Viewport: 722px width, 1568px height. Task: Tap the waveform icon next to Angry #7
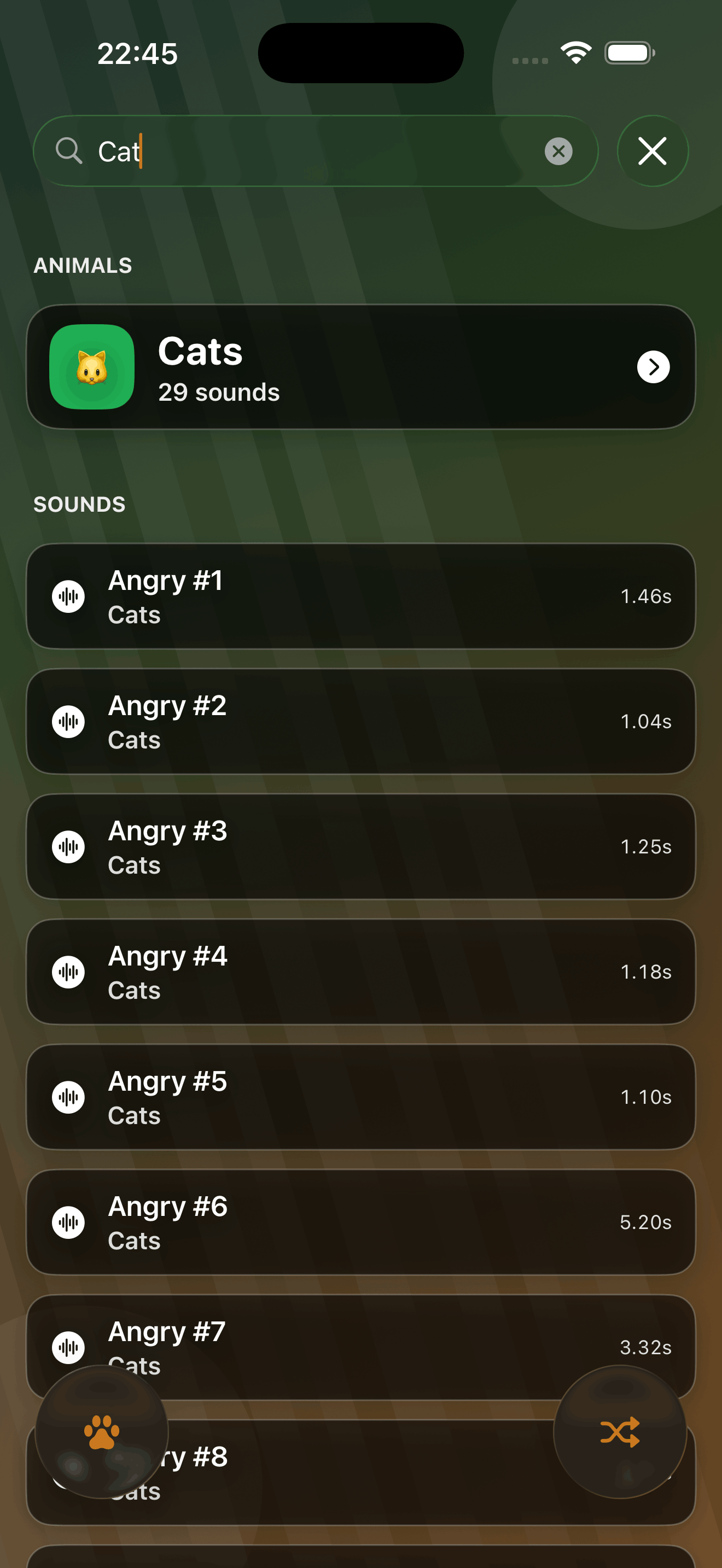(x=69, y=1347)
